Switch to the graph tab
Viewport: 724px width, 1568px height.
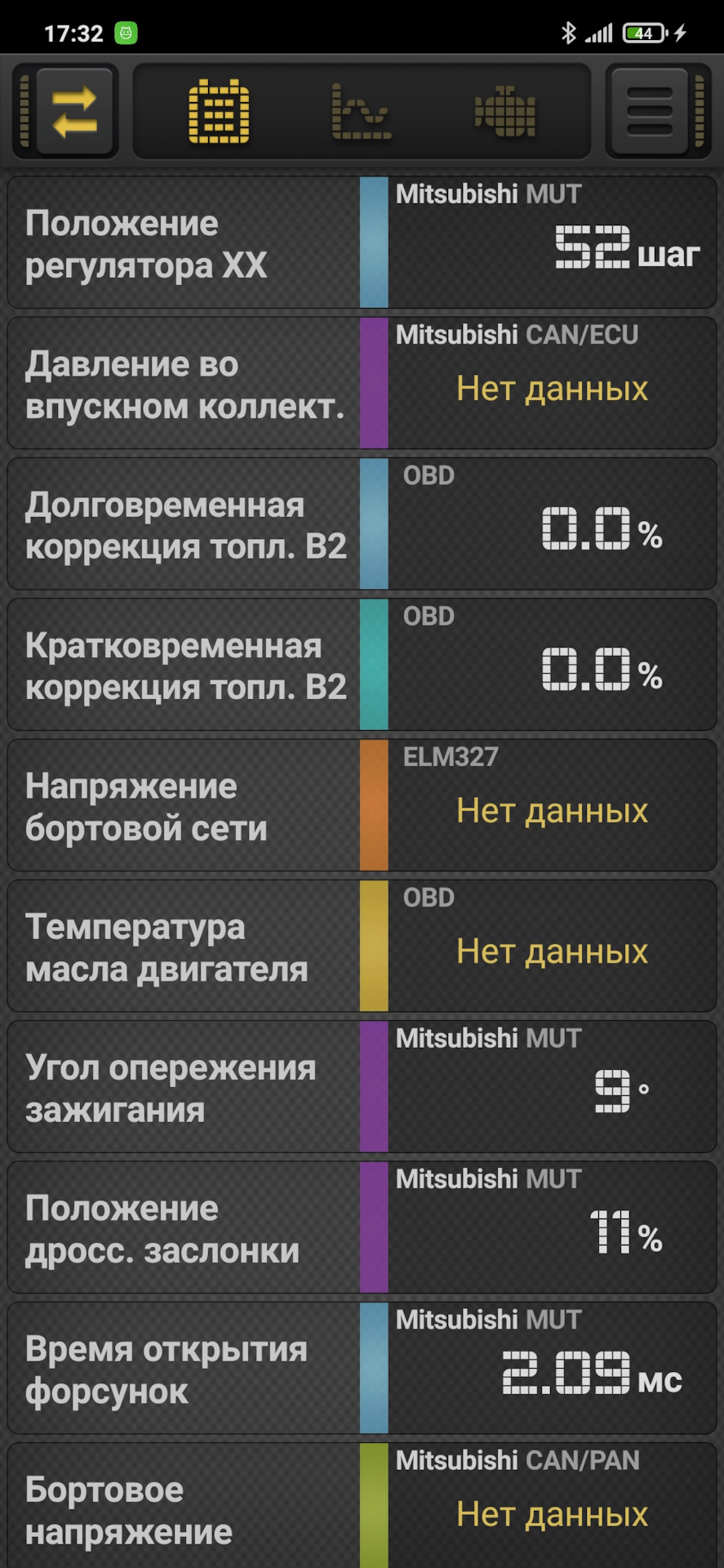pyautogui.click(x=362, y=113)
